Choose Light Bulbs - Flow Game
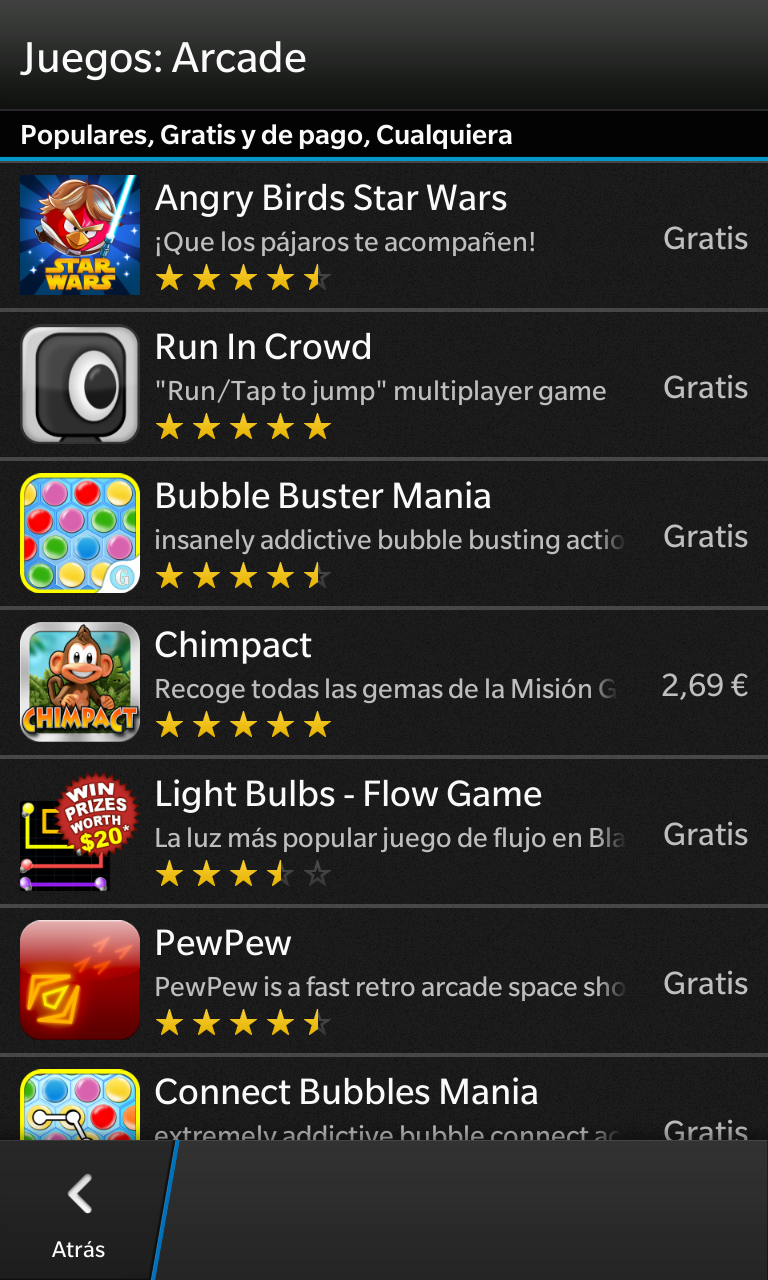 click(x=384, y=832)
